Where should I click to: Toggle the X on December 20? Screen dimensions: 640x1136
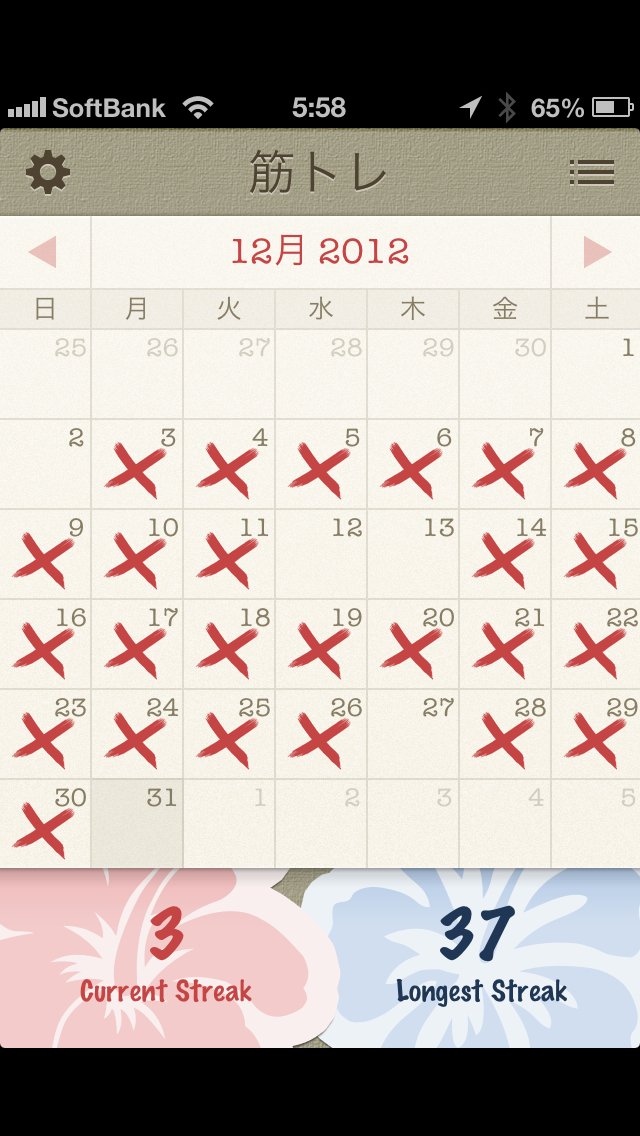[x=413, y=645]
